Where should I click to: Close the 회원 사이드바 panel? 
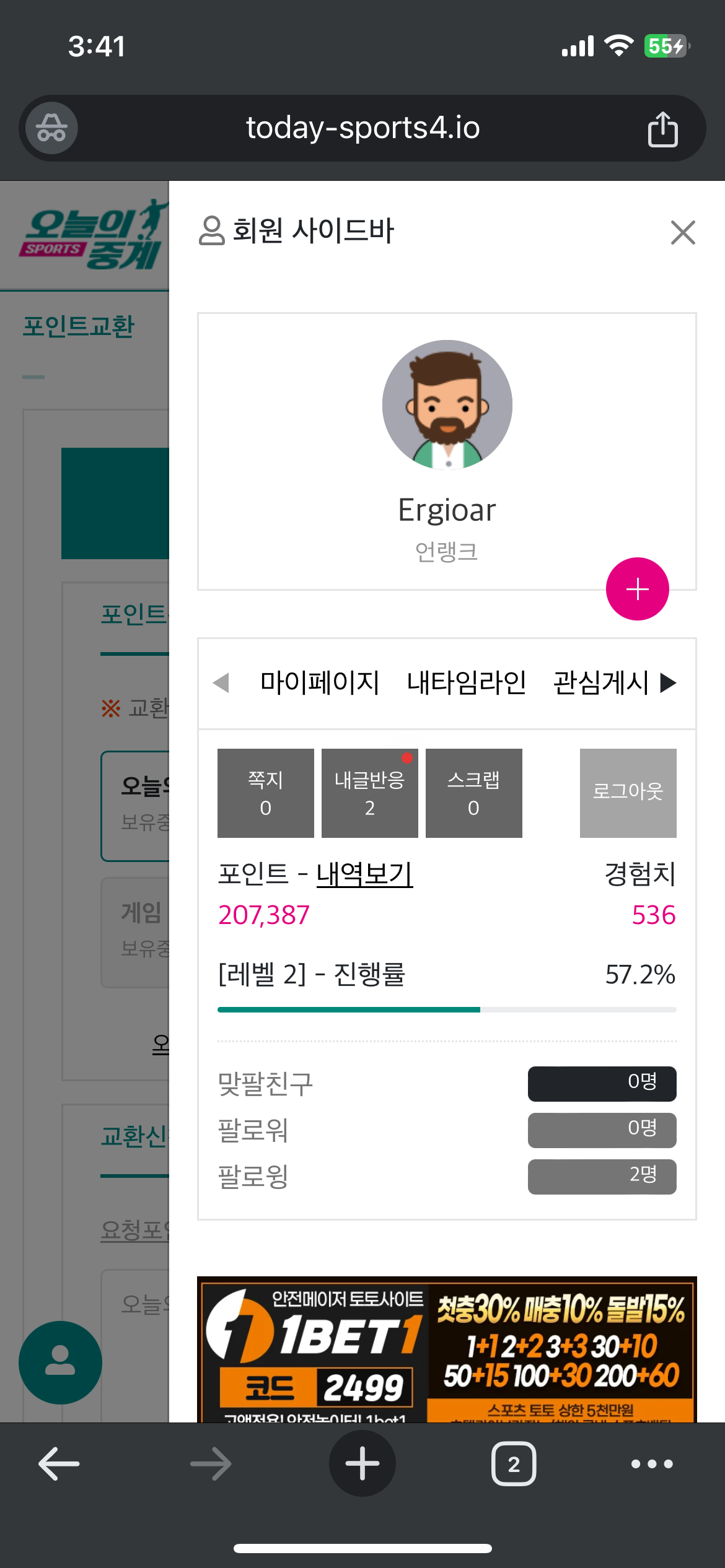[x=683, y=232]
